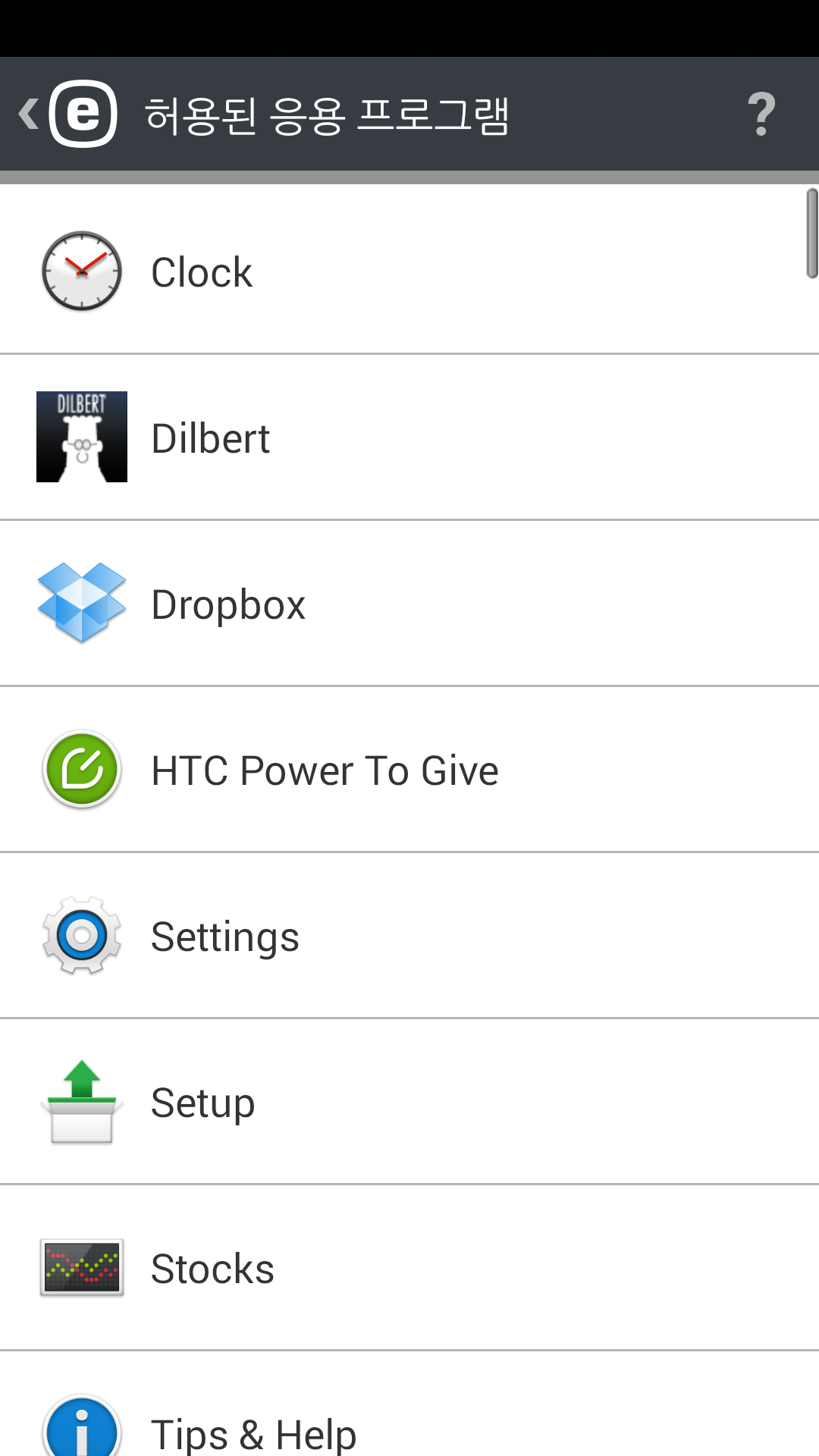Open the help question mark
Image resolution: width=819 pixels, height=1456 pixels.
761,114
